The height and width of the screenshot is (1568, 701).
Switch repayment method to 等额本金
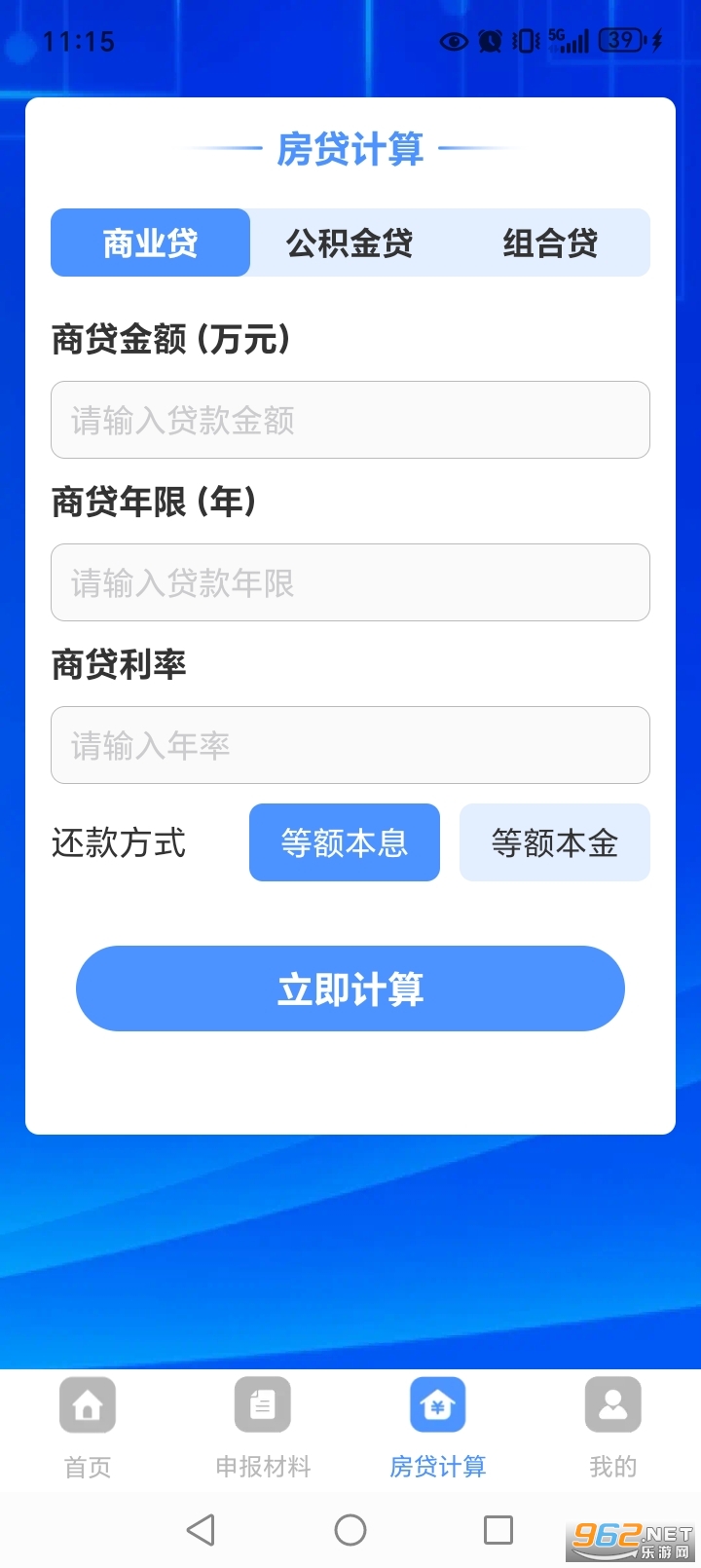pos(554,842)
